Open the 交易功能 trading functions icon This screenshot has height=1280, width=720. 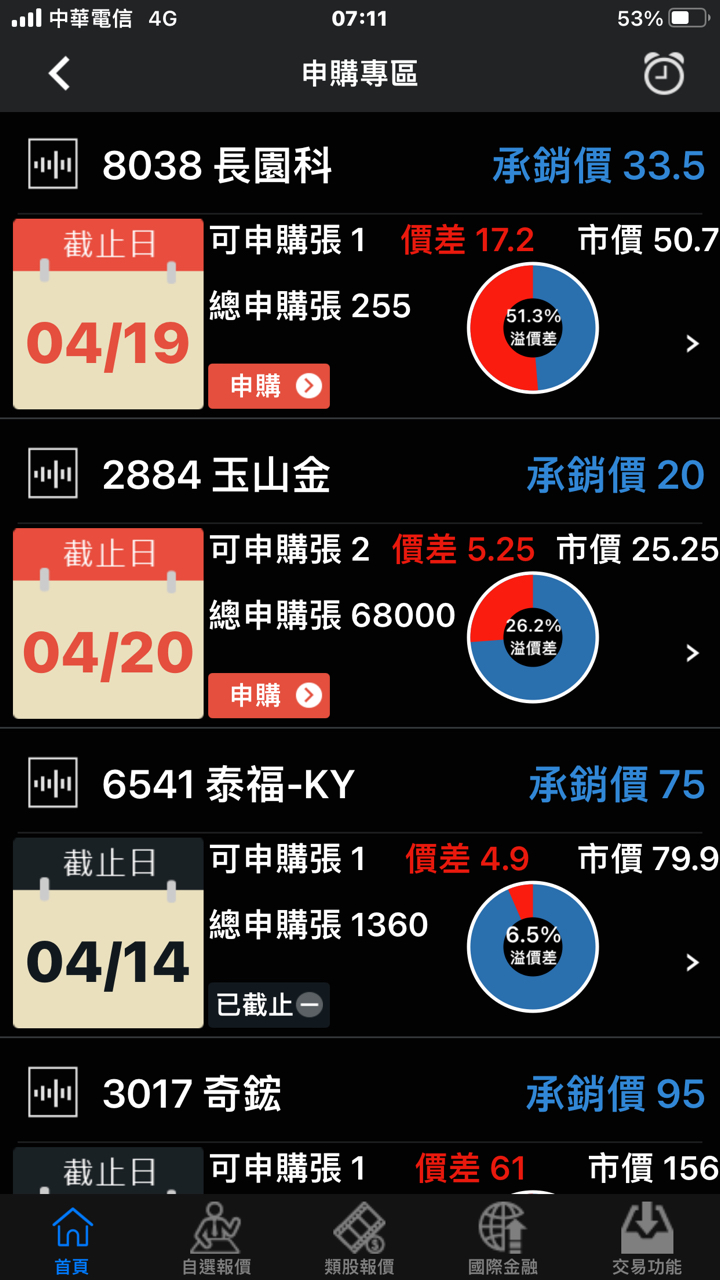648,1237
